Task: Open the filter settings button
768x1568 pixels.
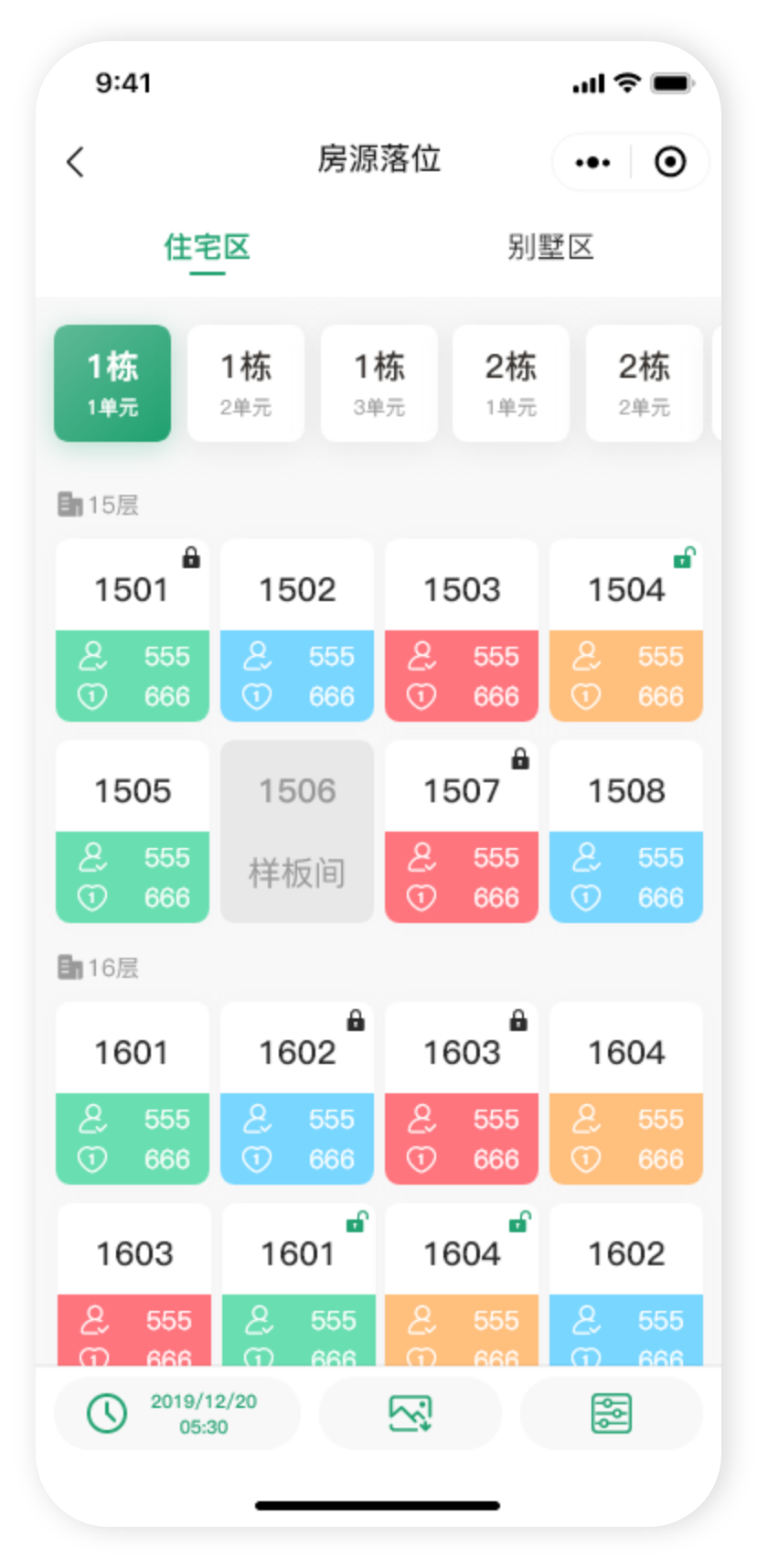Action: point(611,1413)
